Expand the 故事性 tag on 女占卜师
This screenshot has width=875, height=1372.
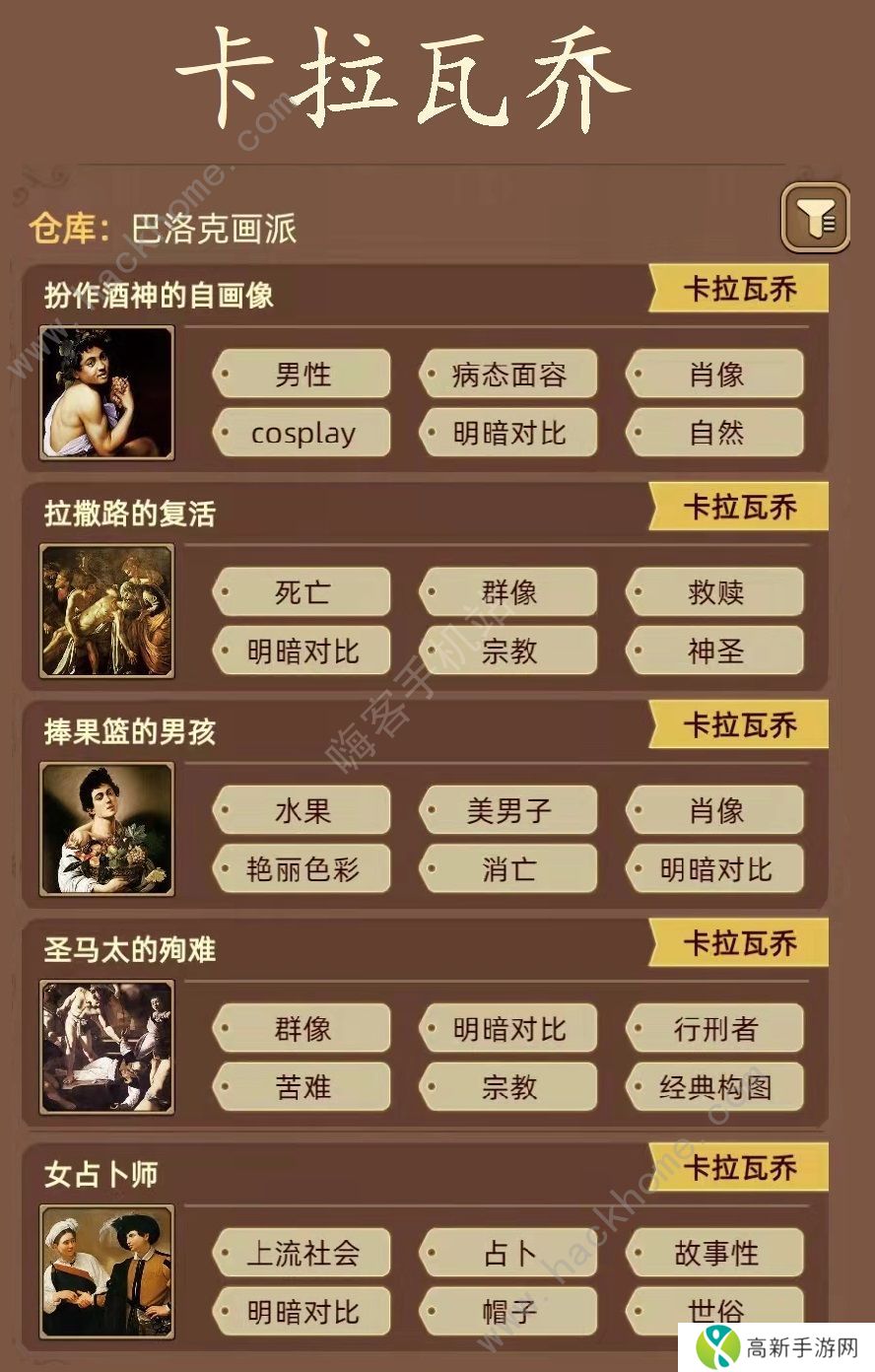point(716,1253)
